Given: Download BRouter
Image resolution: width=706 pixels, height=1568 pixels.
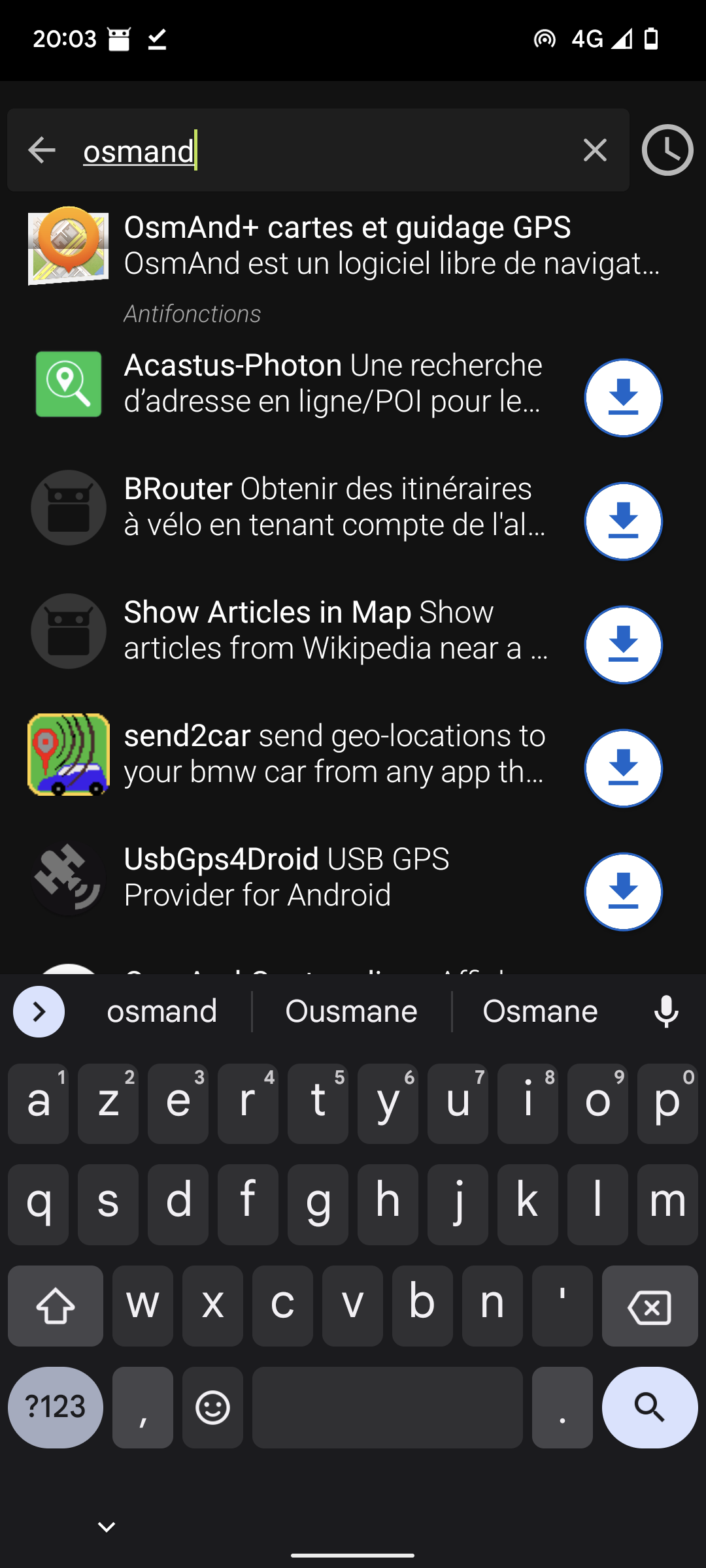Looking at the screenshot, I should [623, 521].
